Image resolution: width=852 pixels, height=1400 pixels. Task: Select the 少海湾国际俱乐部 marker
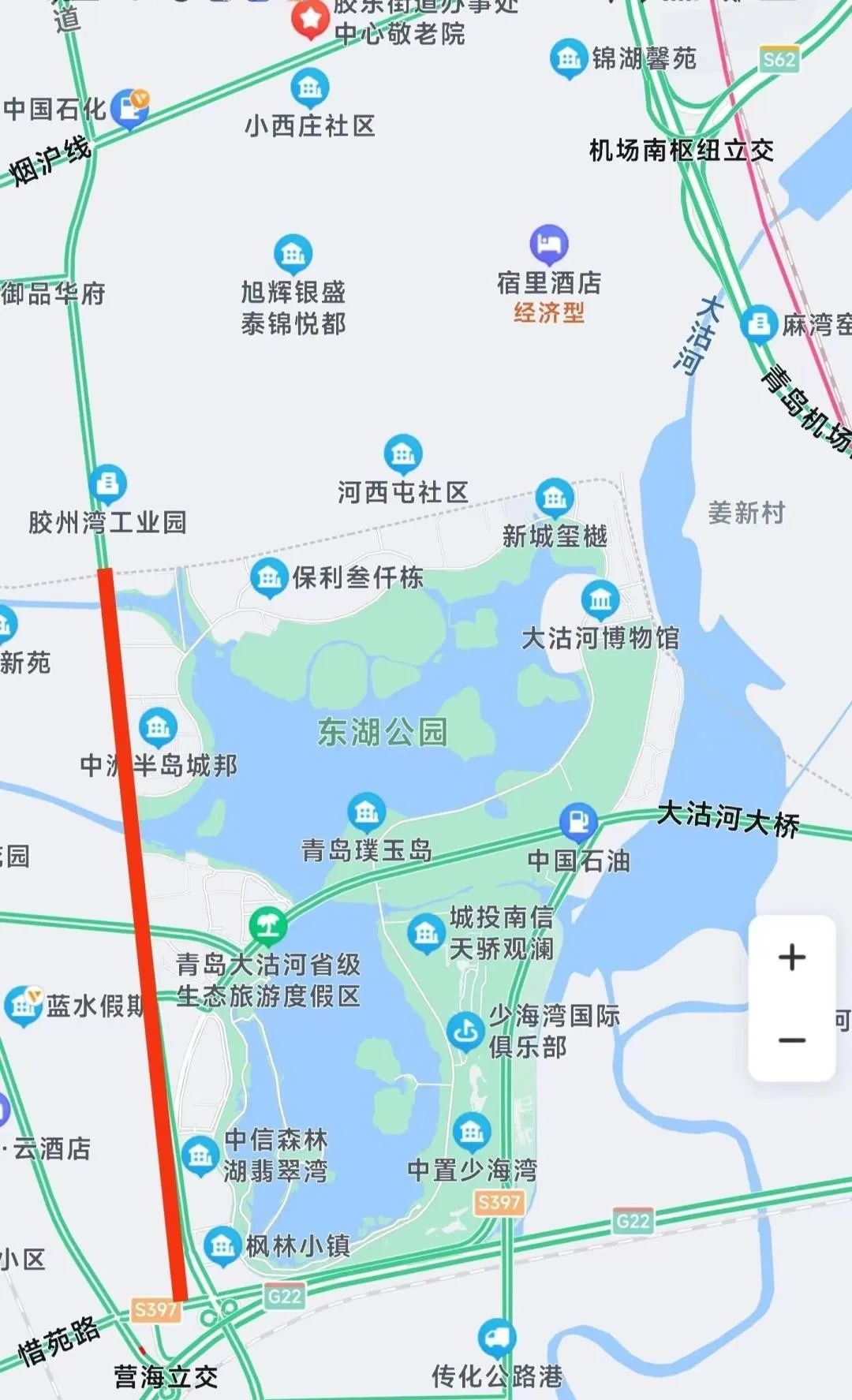click(465, 1032)
